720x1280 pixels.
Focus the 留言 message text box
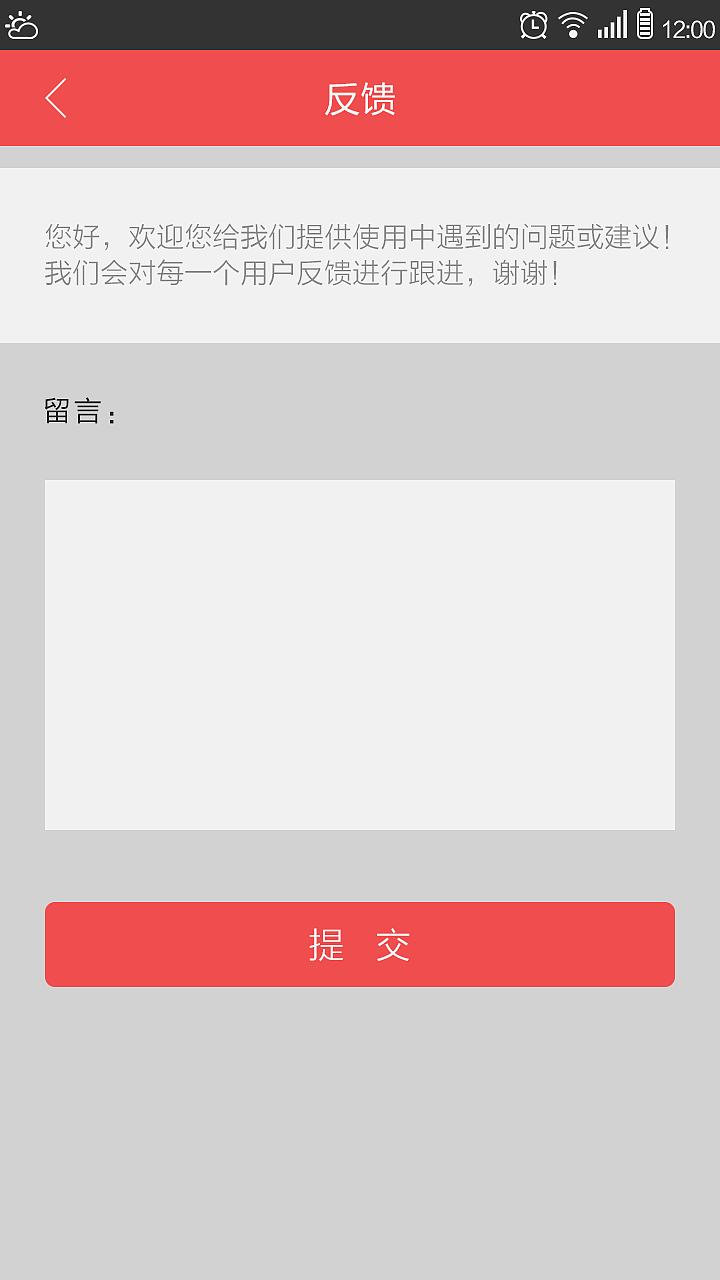point(360,654)
